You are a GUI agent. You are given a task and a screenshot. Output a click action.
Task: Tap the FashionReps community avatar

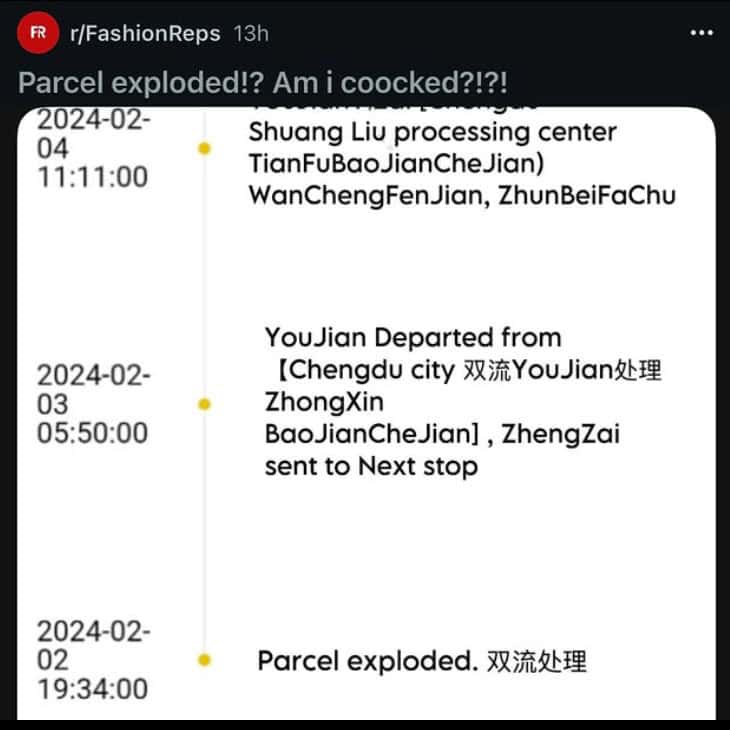(38, 33)
